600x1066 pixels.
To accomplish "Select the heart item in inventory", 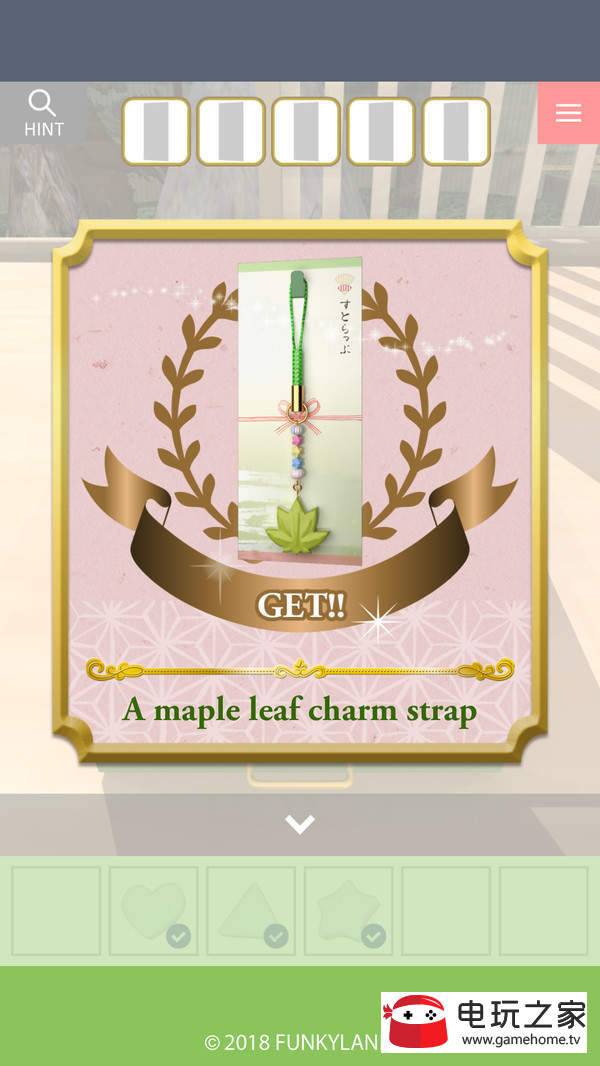I will 152,910.
